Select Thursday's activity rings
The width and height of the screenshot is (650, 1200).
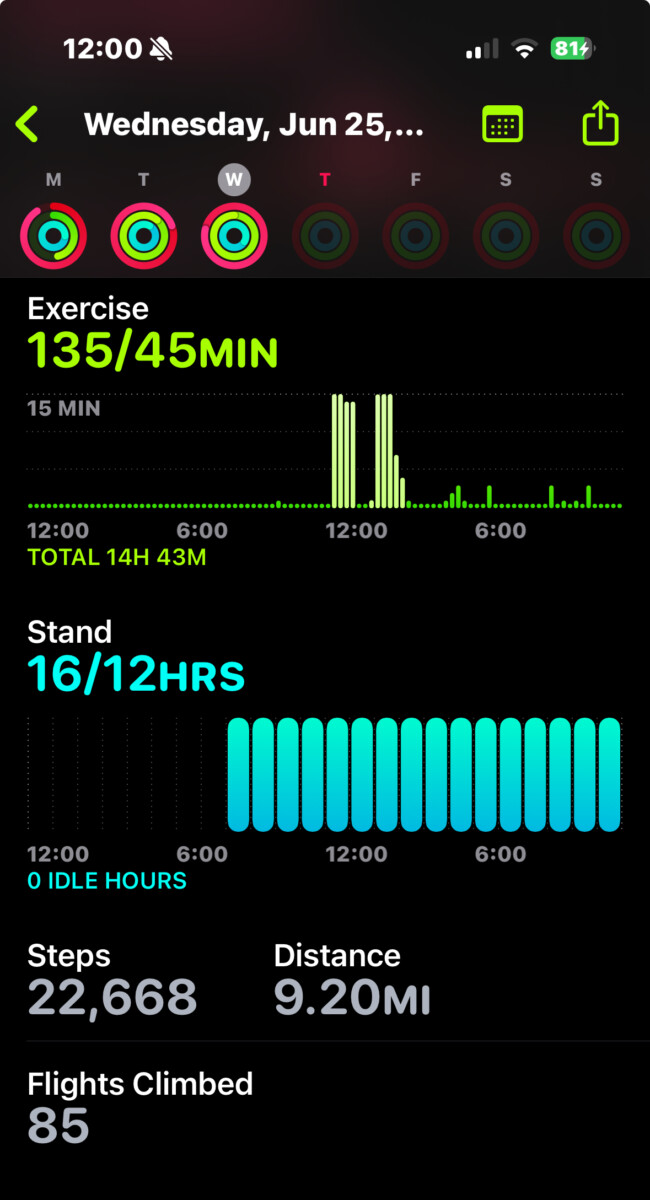click(325, 236)
